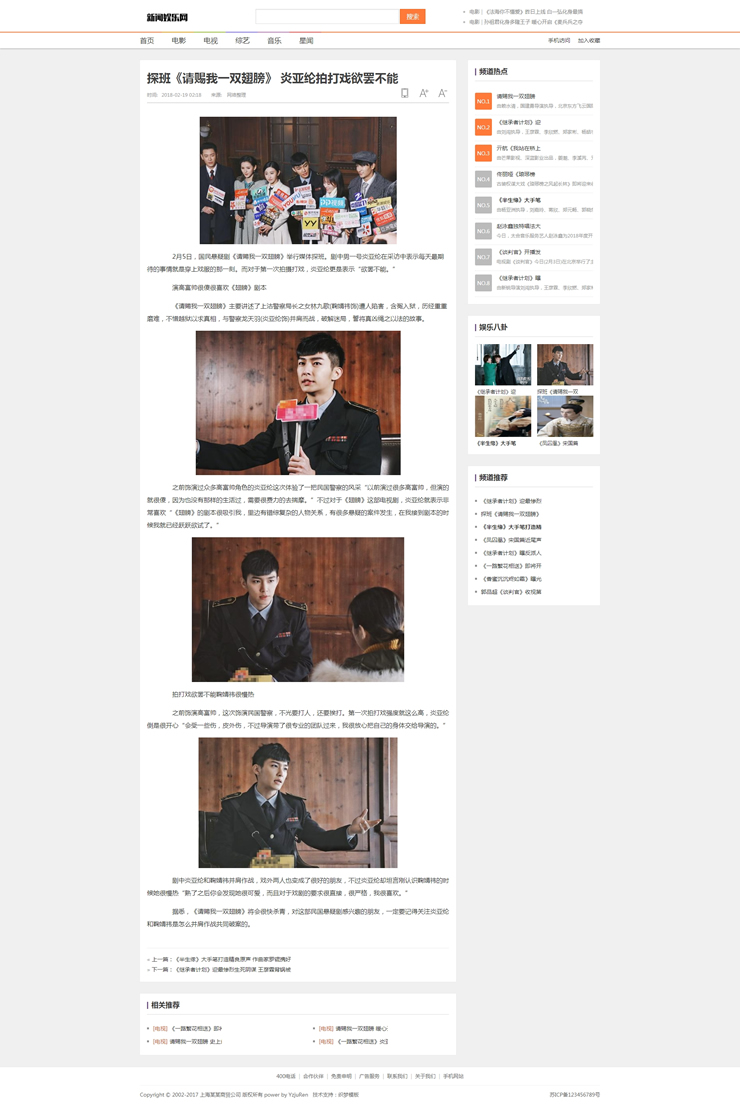Tap 加入收藏 link
The width and height of the screenshot is (740, 1104).
coord(589,41)
